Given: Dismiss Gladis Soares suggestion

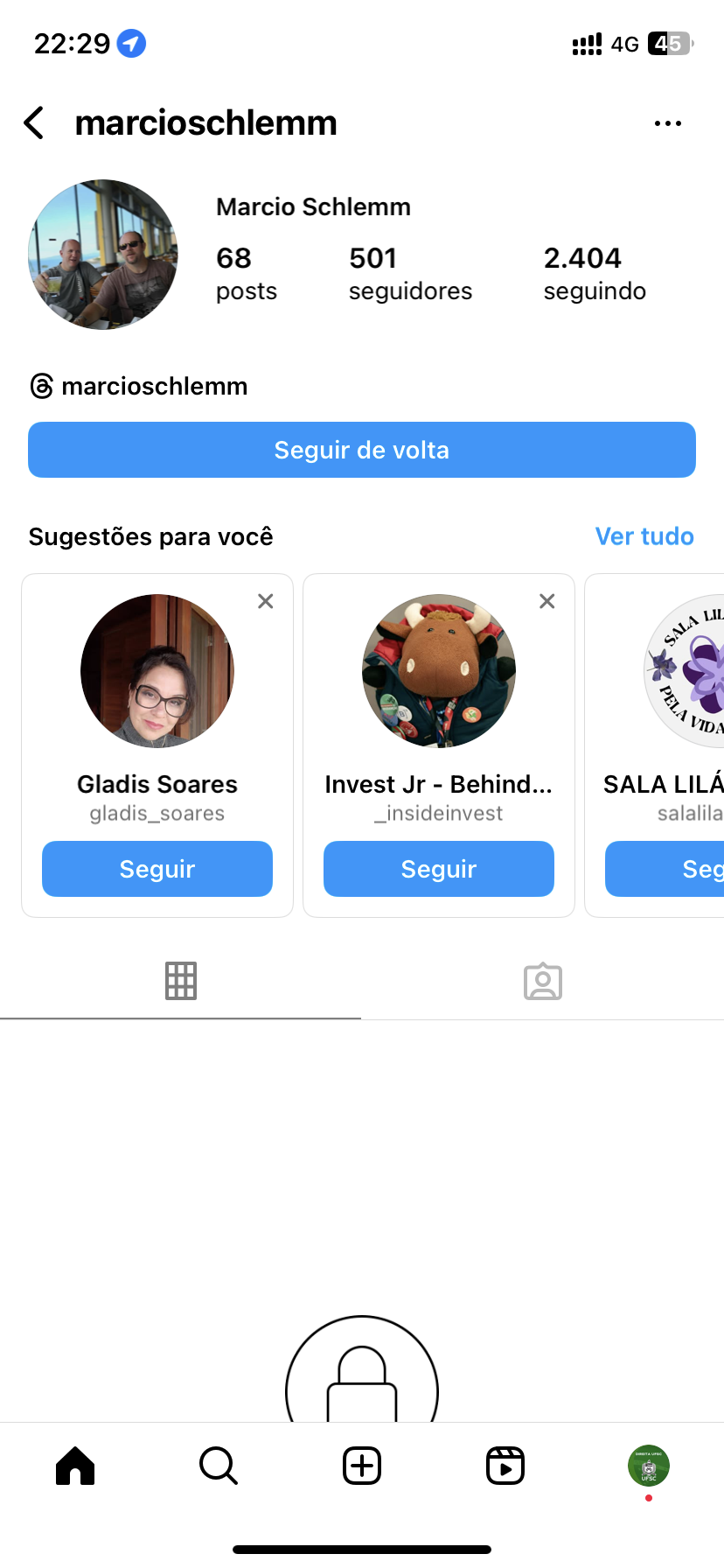Looking at the screenshot, I should tap(266, 601).
